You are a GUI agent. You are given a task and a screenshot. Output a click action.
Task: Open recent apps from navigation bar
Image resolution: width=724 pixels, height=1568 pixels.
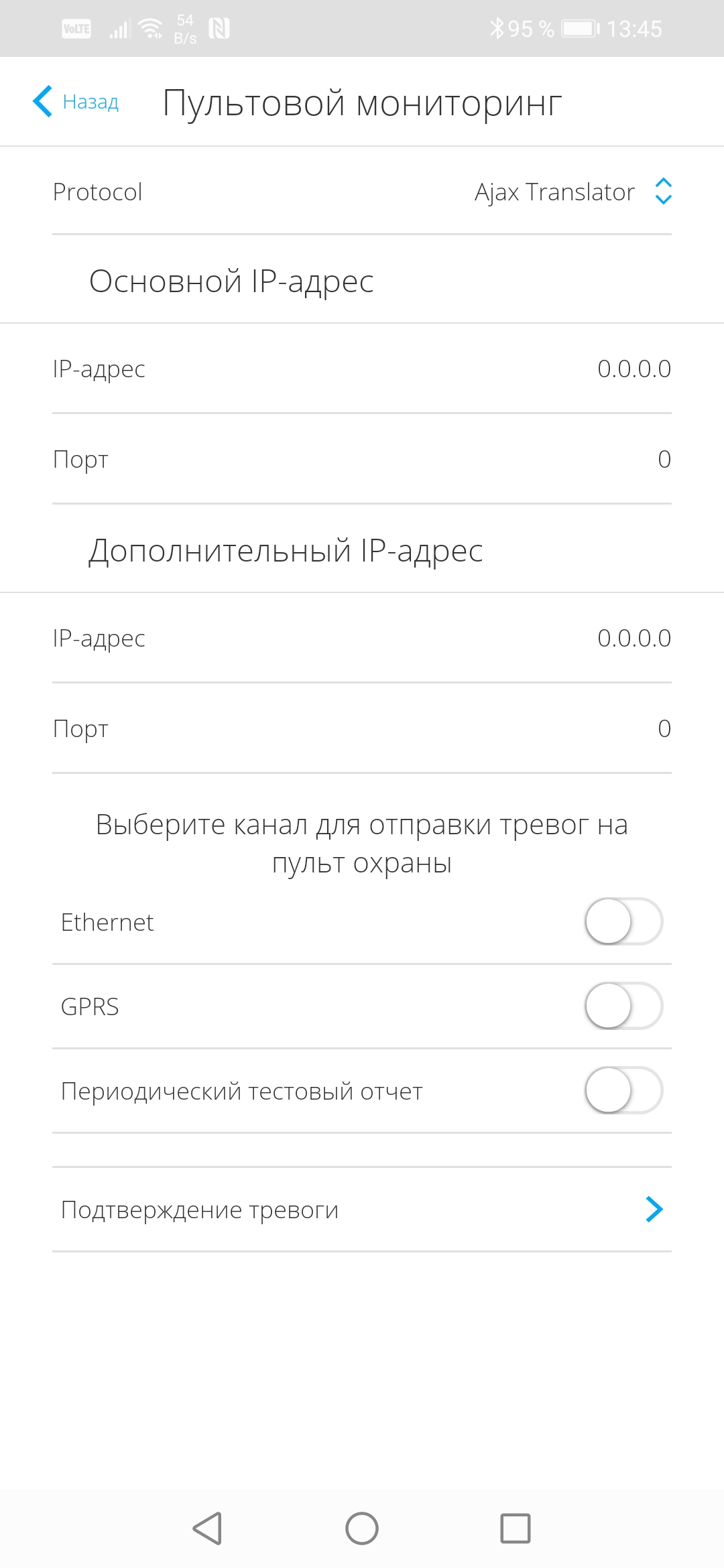click(516, 1529)
